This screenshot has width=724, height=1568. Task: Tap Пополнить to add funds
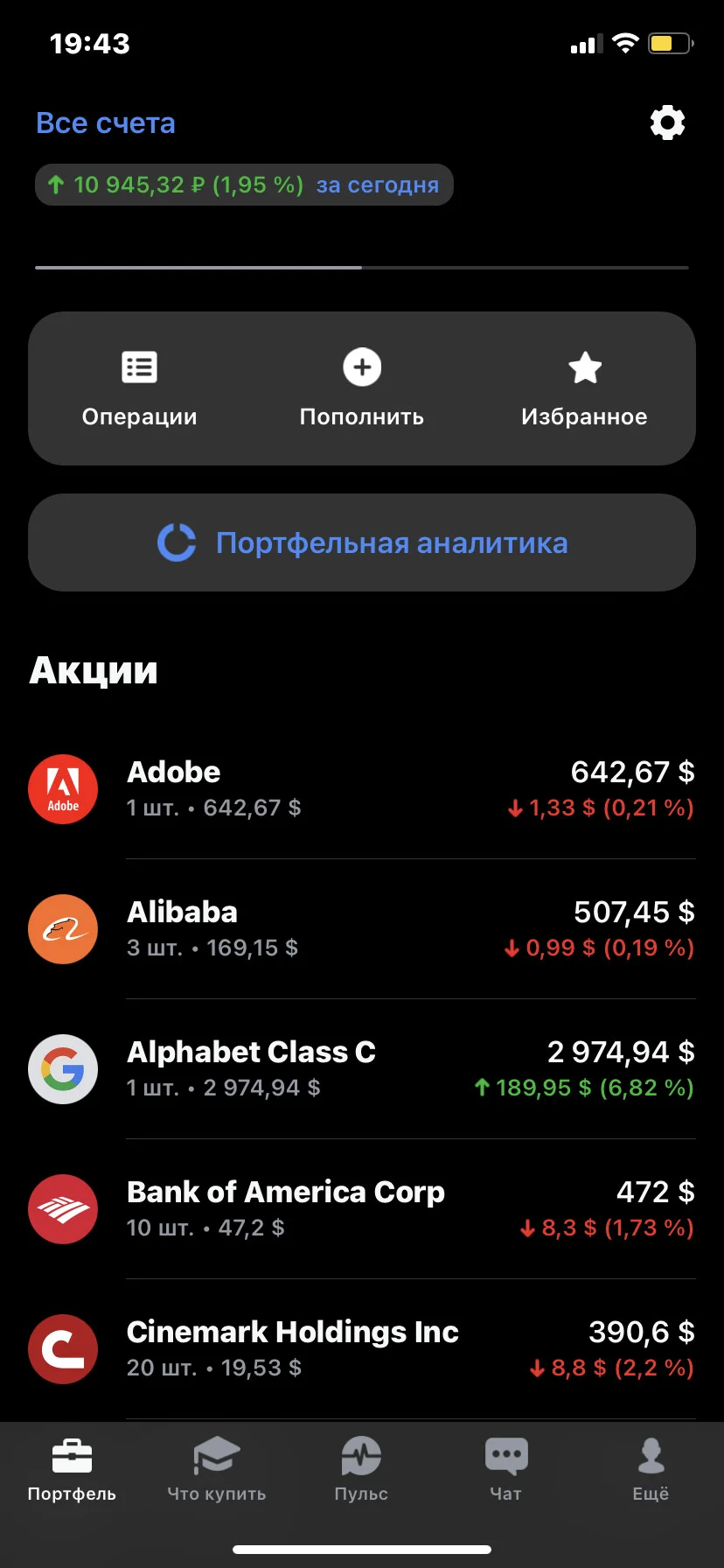pyautogui.click(x=362, y=389)
